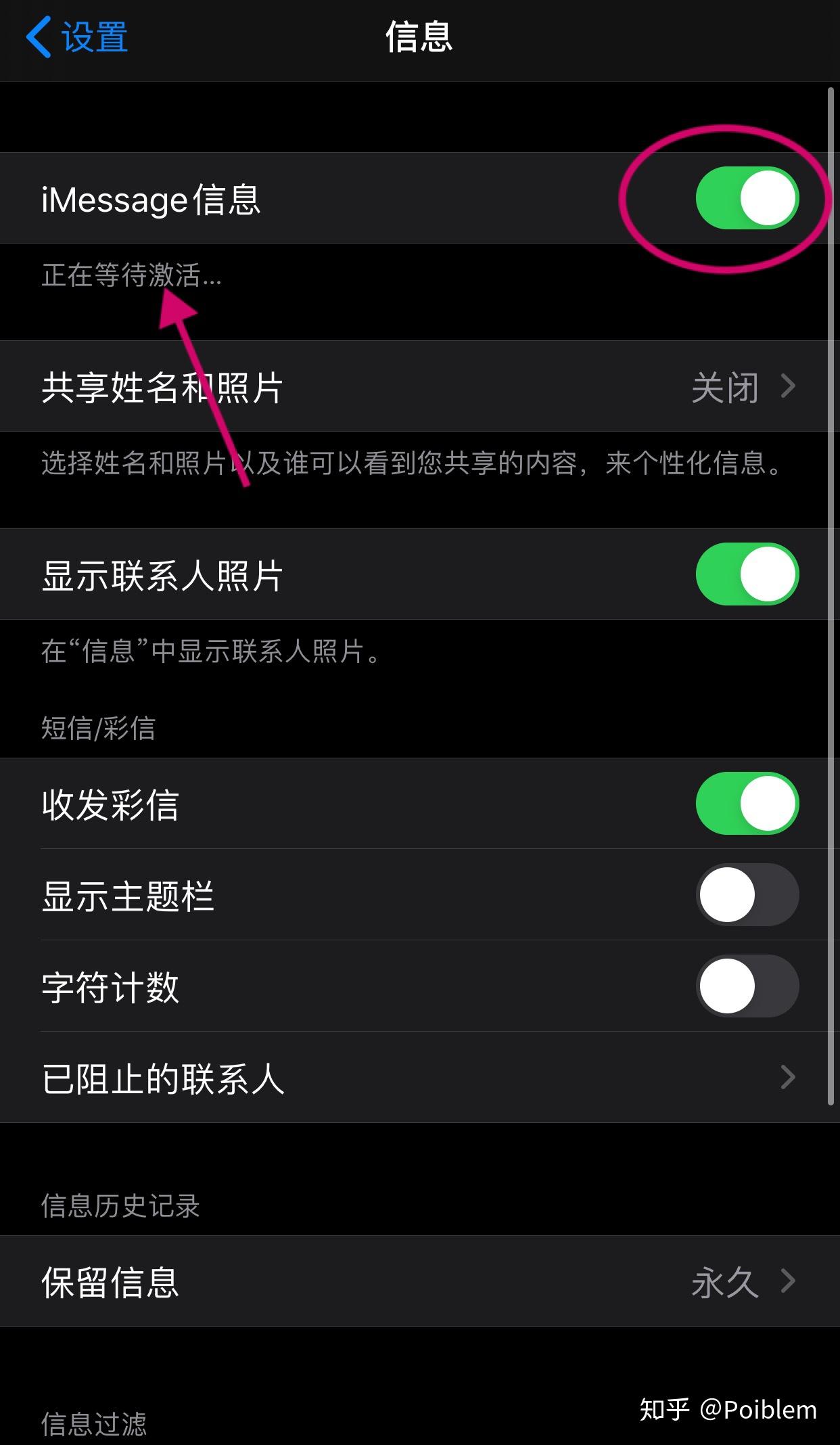Turn off 收发彩信
Screen dimensions: 840x1445
click(x=747, y=804)
